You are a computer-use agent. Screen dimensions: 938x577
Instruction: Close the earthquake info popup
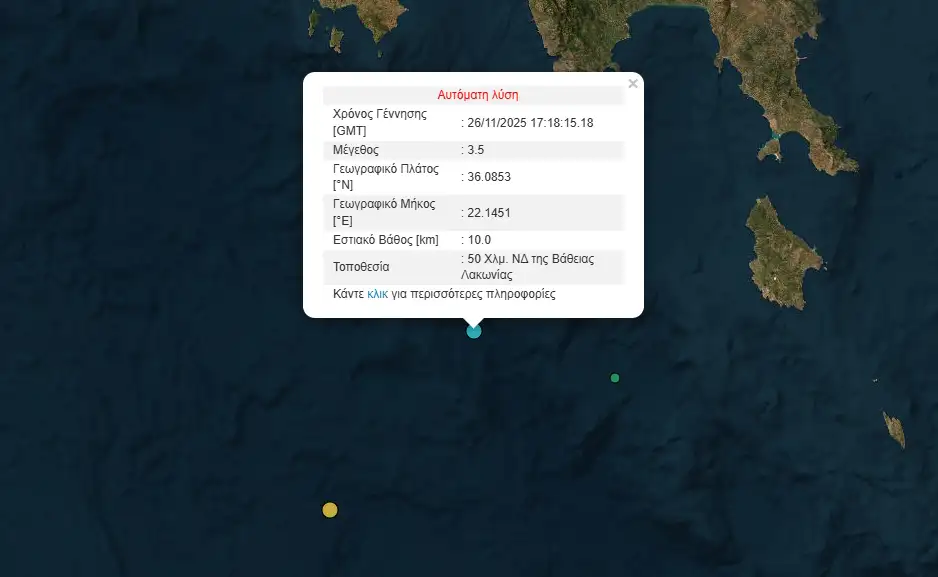pyautogui.click(x=633, y=84)
